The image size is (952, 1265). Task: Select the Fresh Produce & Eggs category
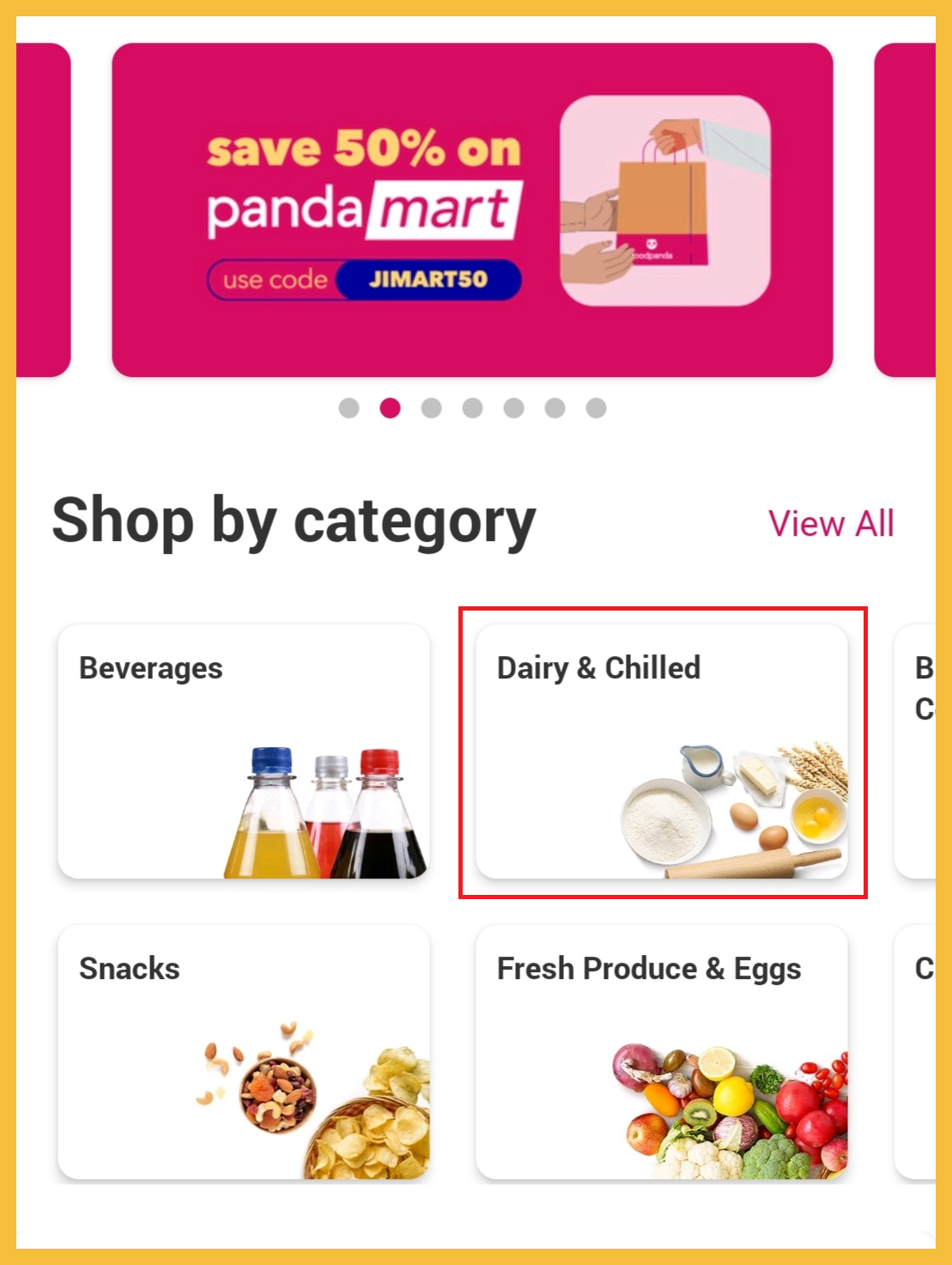(x=662, y=1052)
